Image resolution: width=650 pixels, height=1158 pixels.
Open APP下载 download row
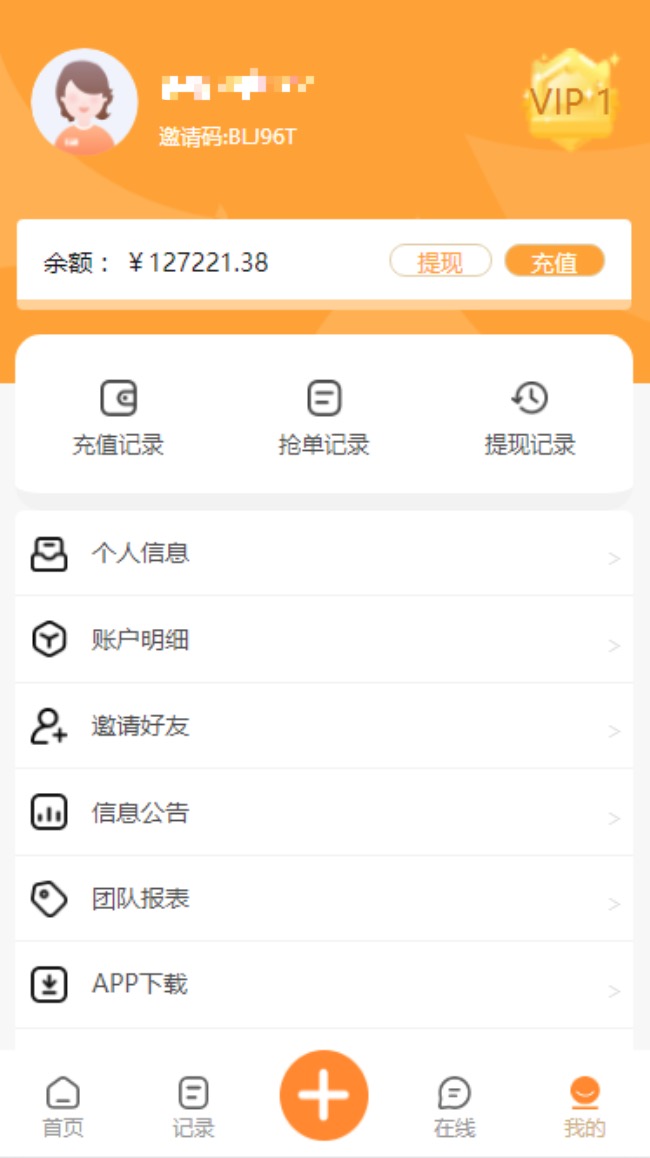tap(324, 985)
